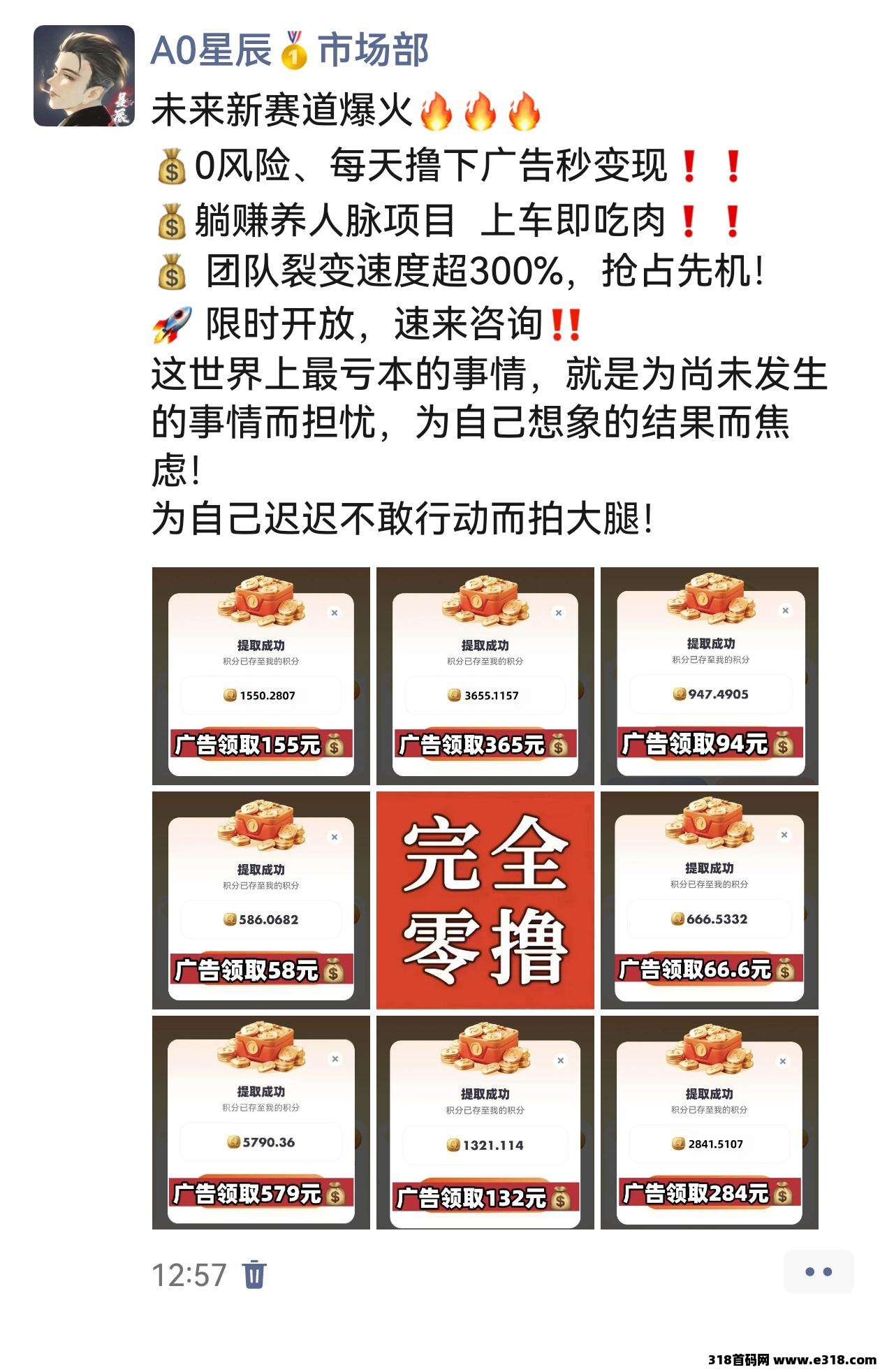Open the 广告领取155元 image

[x=261, y=676]
